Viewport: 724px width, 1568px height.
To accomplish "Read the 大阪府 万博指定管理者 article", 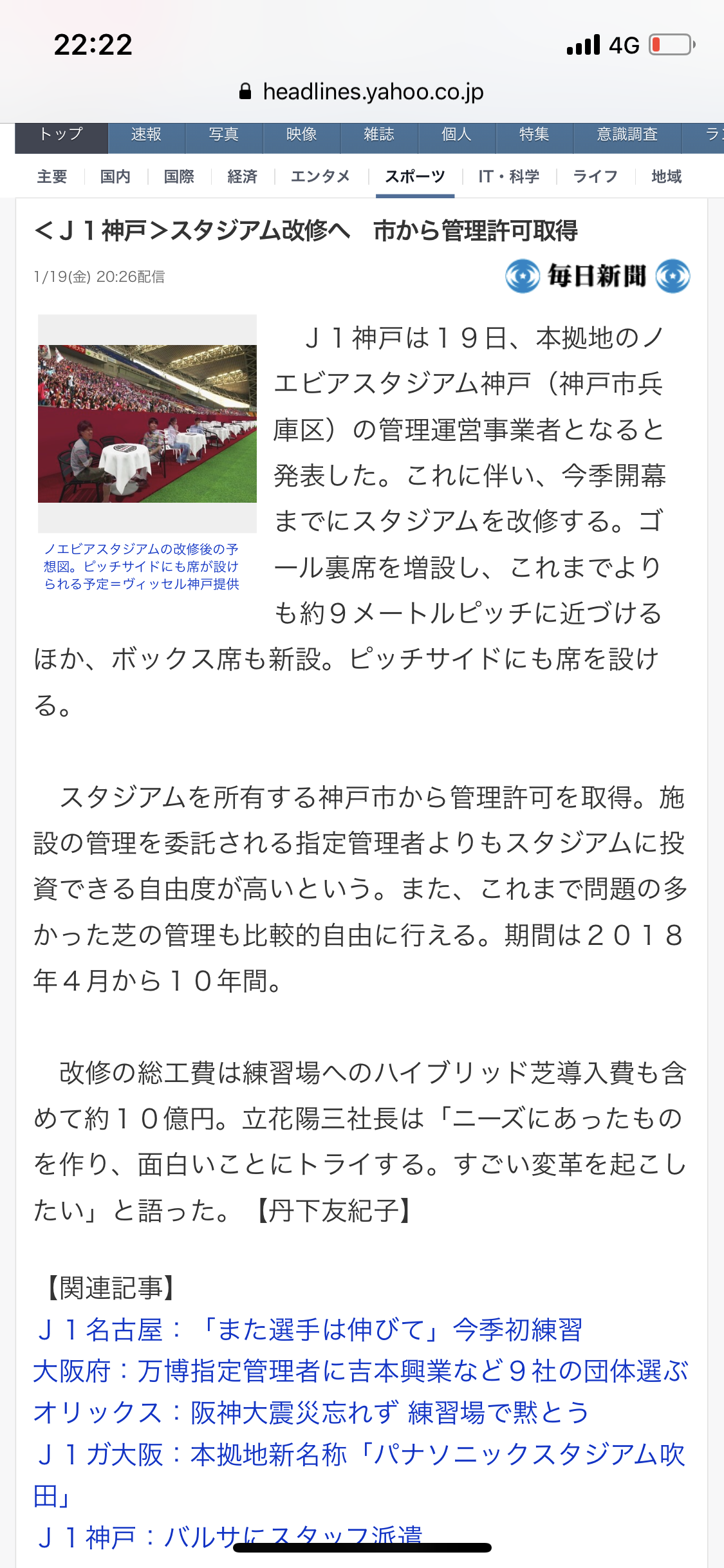I will point(360,1371).
